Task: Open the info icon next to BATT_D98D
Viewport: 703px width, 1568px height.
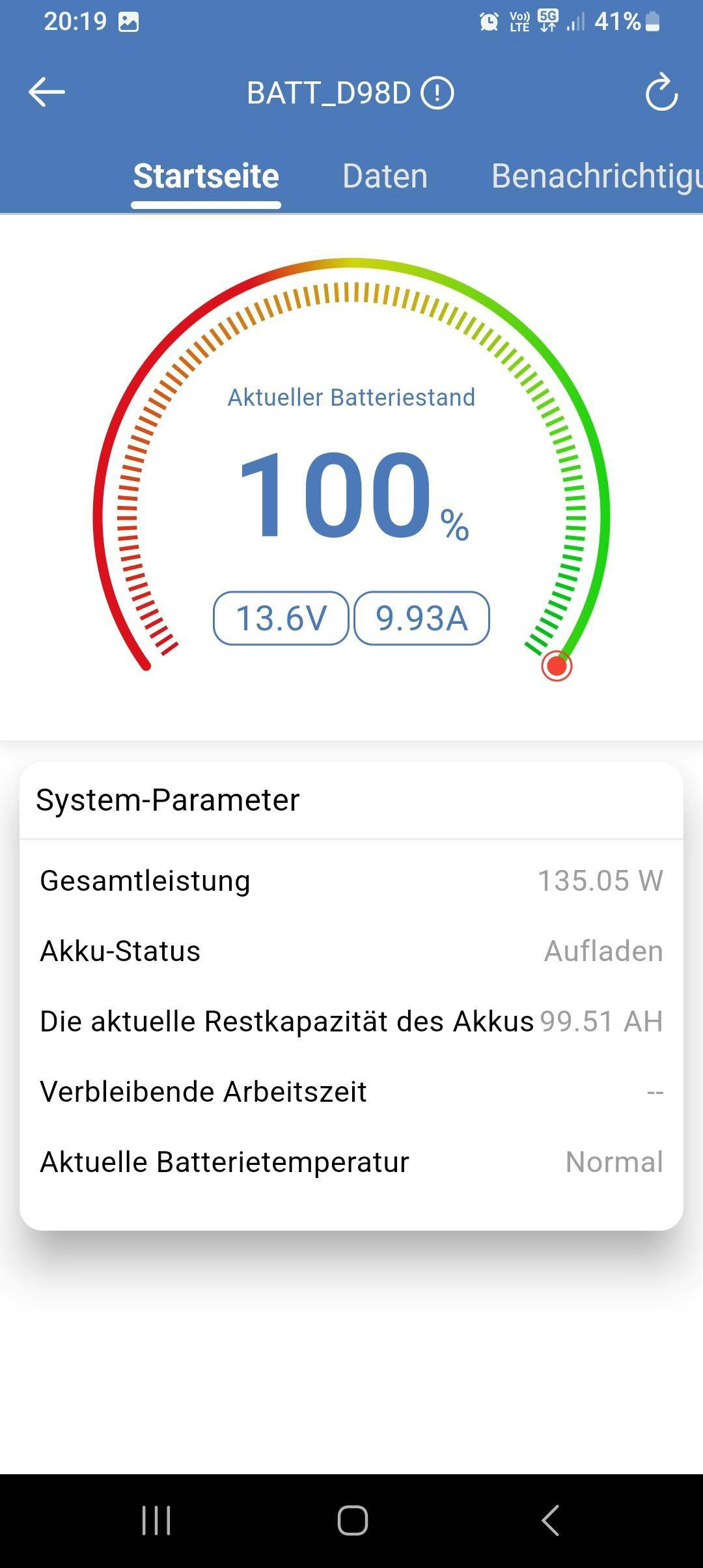Action: tap(437, 92)
